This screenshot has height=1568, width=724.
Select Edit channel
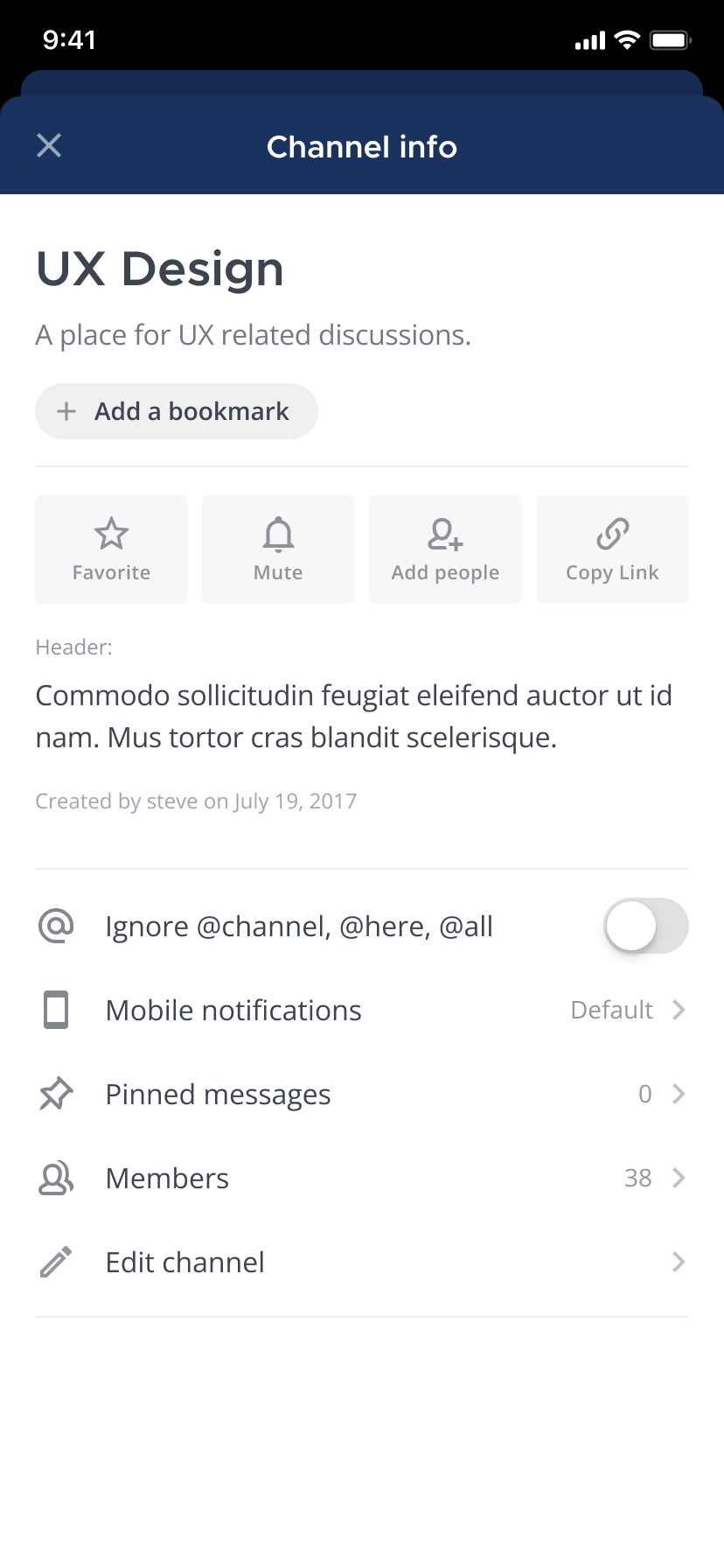362,1262
